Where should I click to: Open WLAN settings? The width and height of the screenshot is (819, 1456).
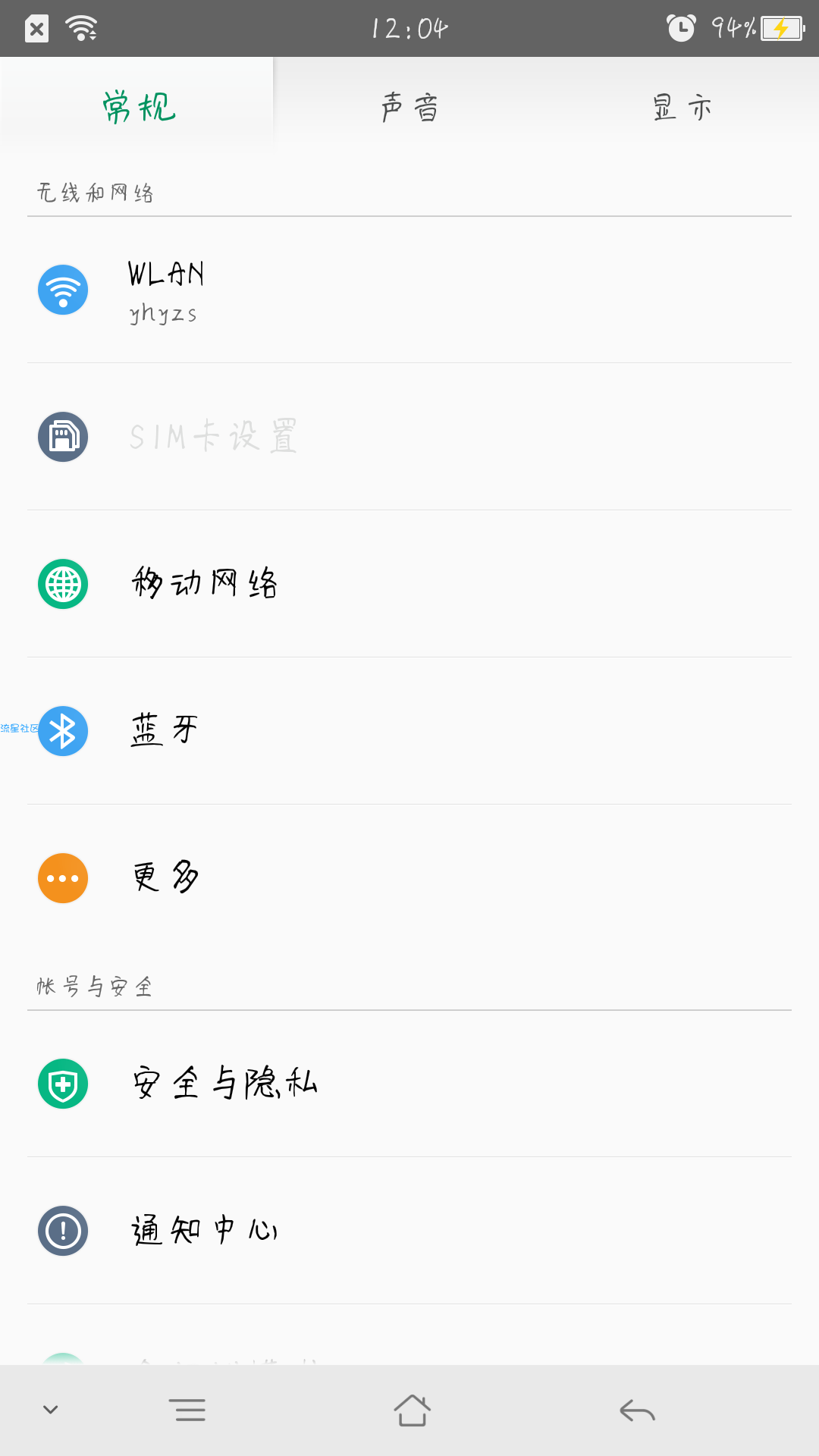point(409,290)
